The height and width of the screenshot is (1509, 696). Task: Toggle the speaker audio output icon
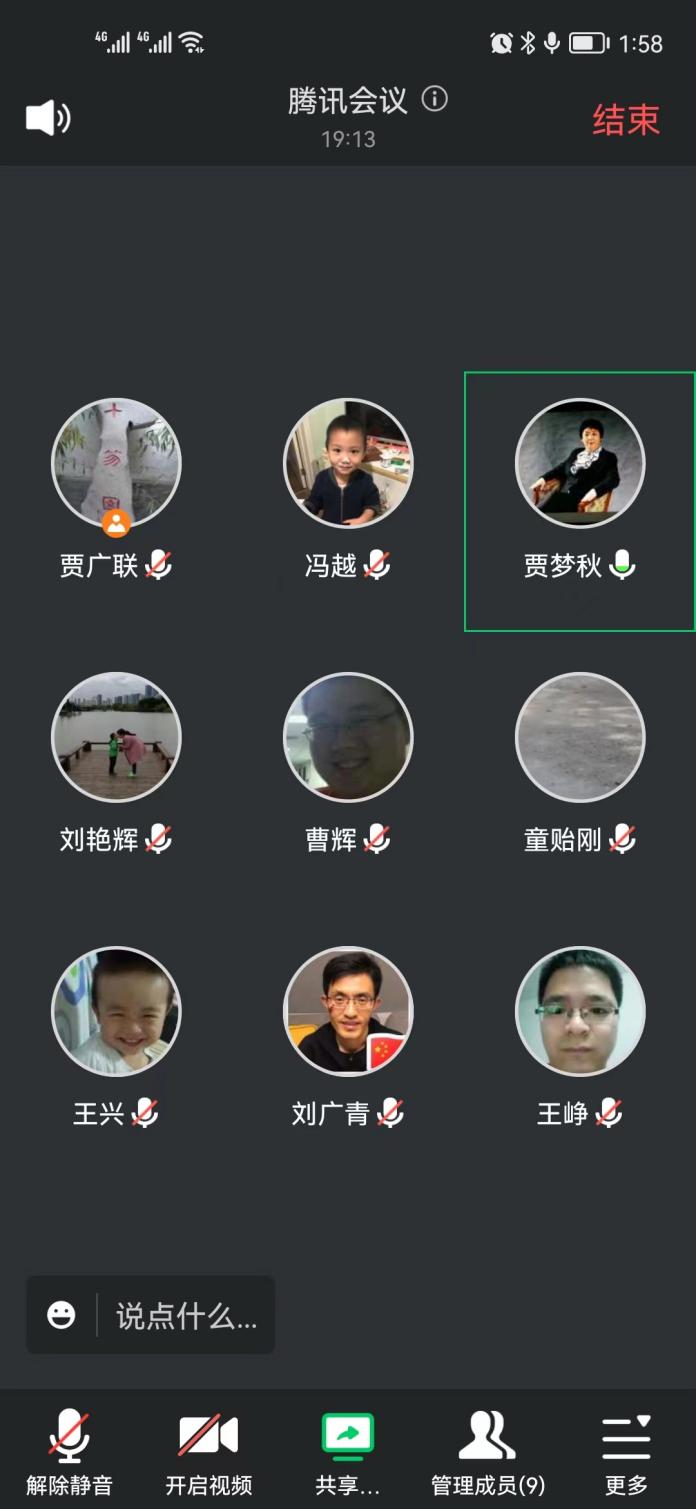[x=48, y=118]
